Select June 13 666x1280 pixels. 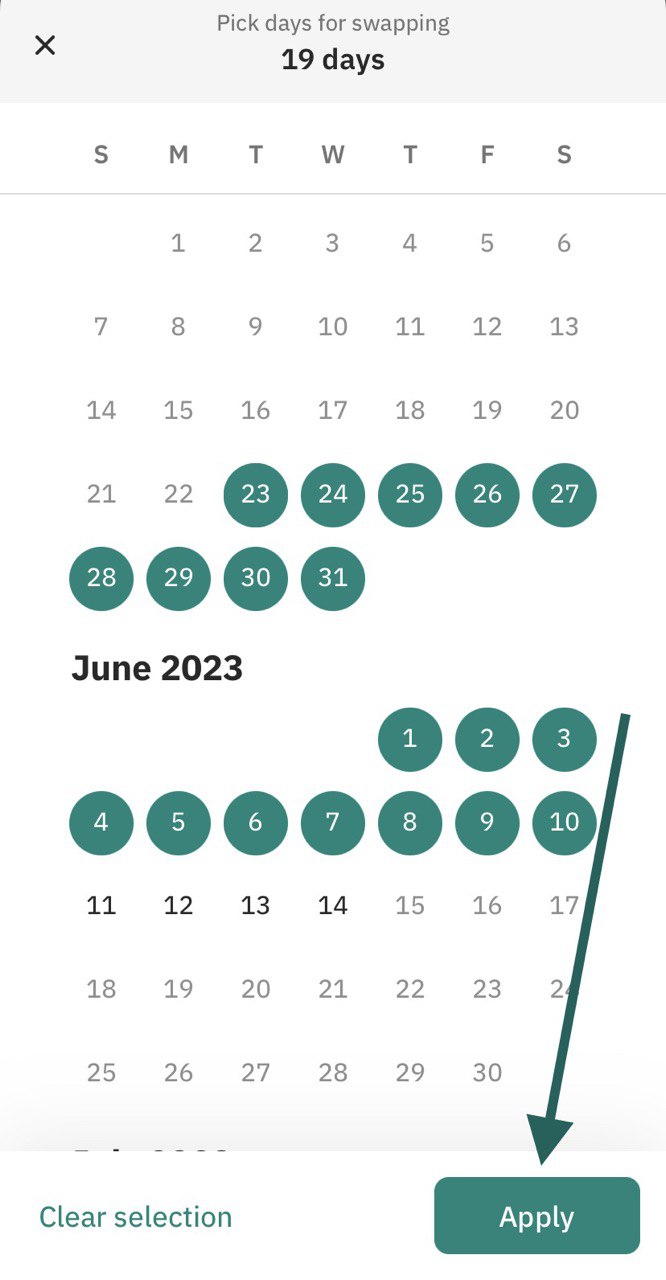[x=256, y=906]
